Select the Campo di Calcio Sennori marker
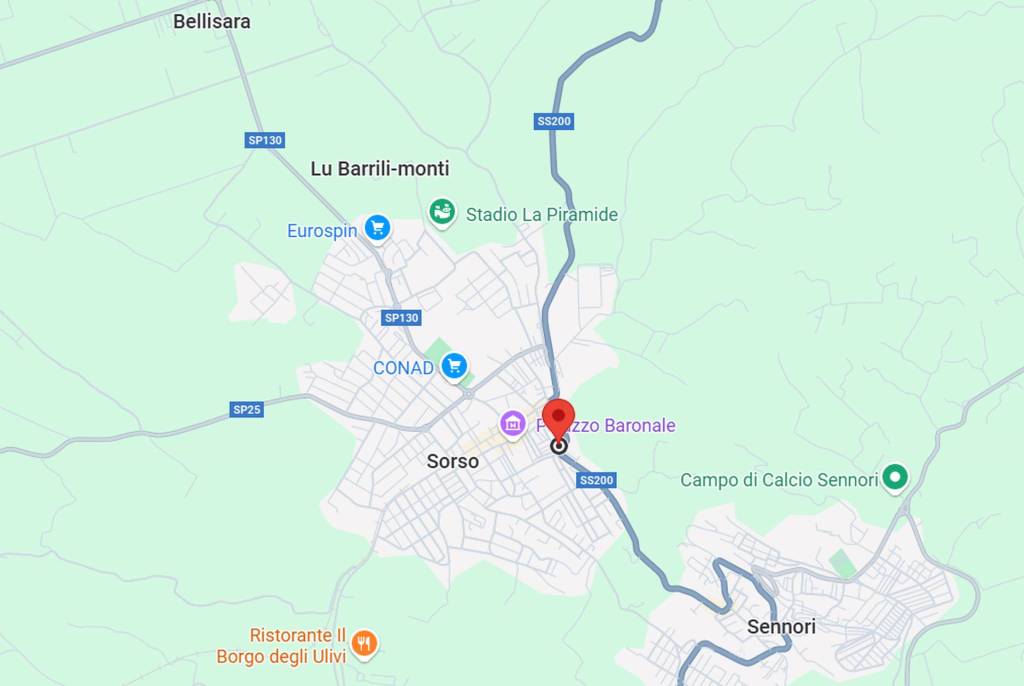1024x686 pixels. click(x=895, y=478)
